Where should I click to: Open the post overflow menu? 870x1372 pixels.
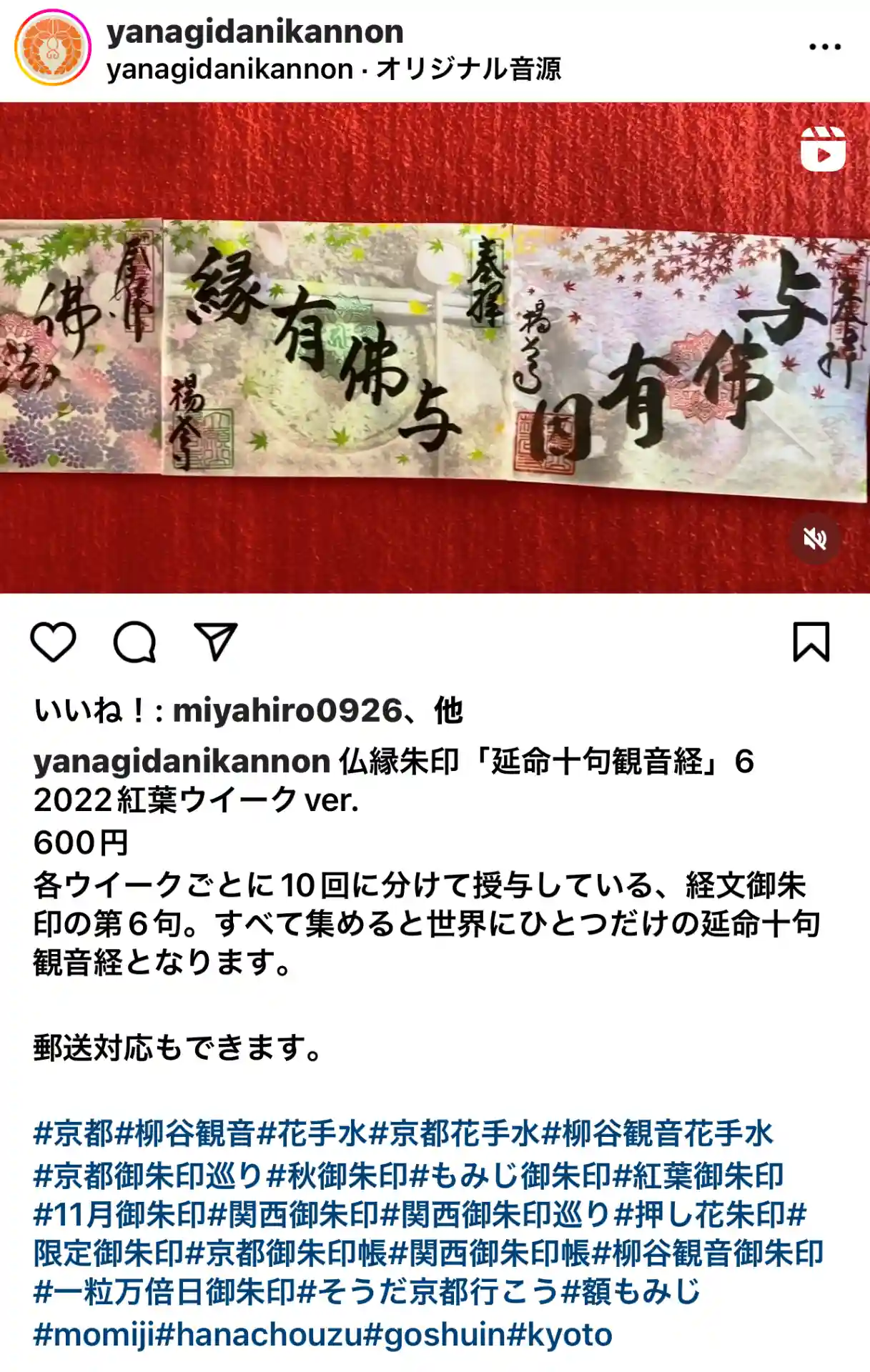[824, 47]
